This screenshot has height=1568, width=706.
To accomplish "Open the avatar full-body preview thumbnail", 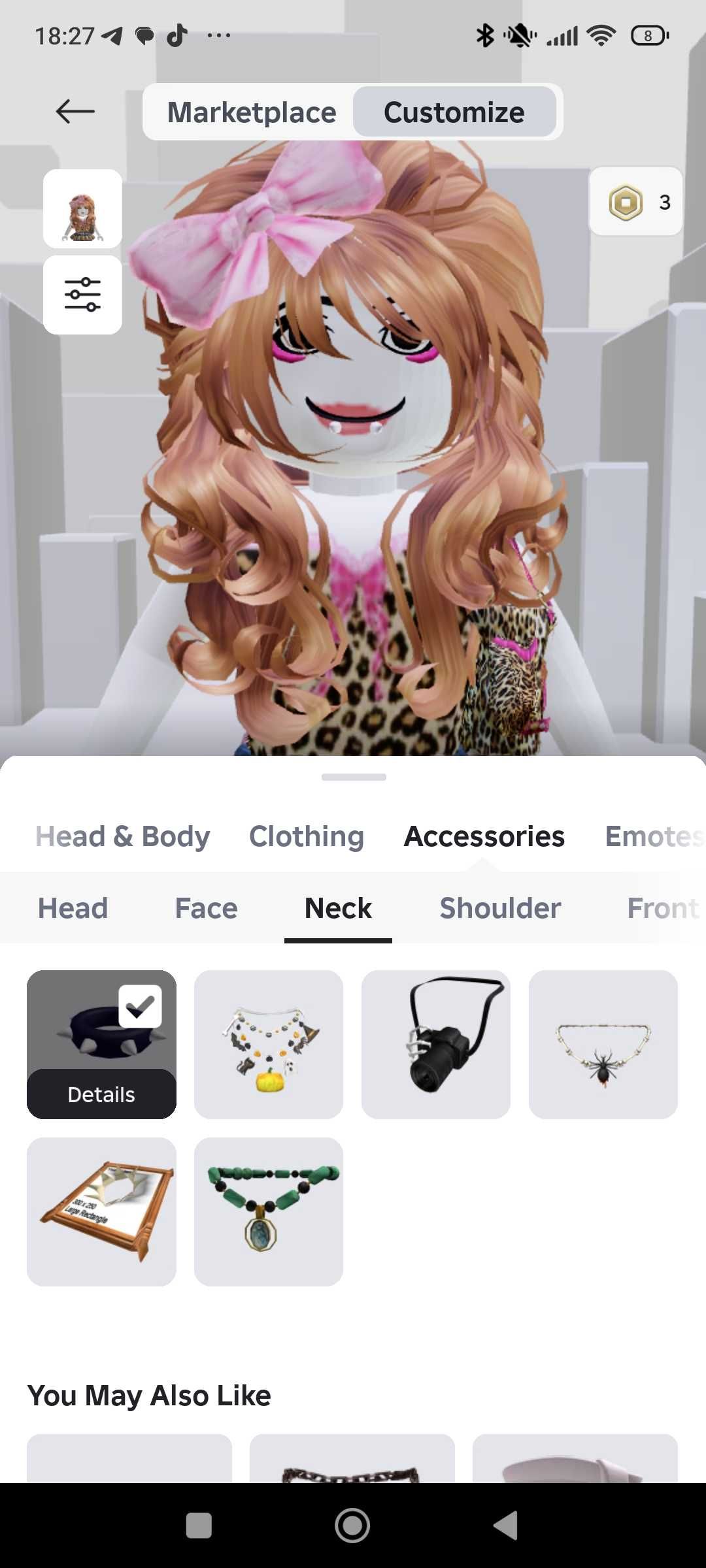I will click(x=82, y=209).
